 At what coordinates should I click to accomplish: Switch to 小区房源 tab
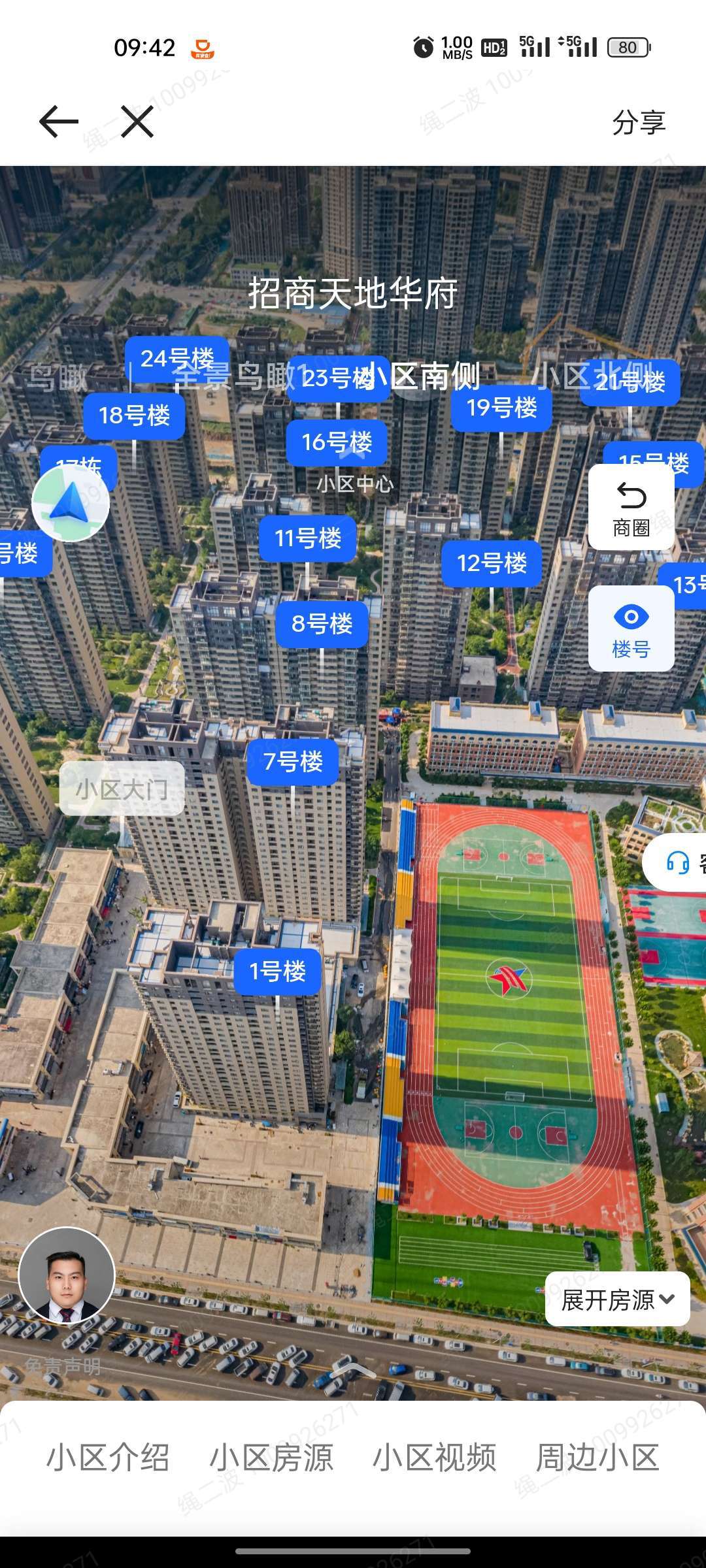(271, 1458)
